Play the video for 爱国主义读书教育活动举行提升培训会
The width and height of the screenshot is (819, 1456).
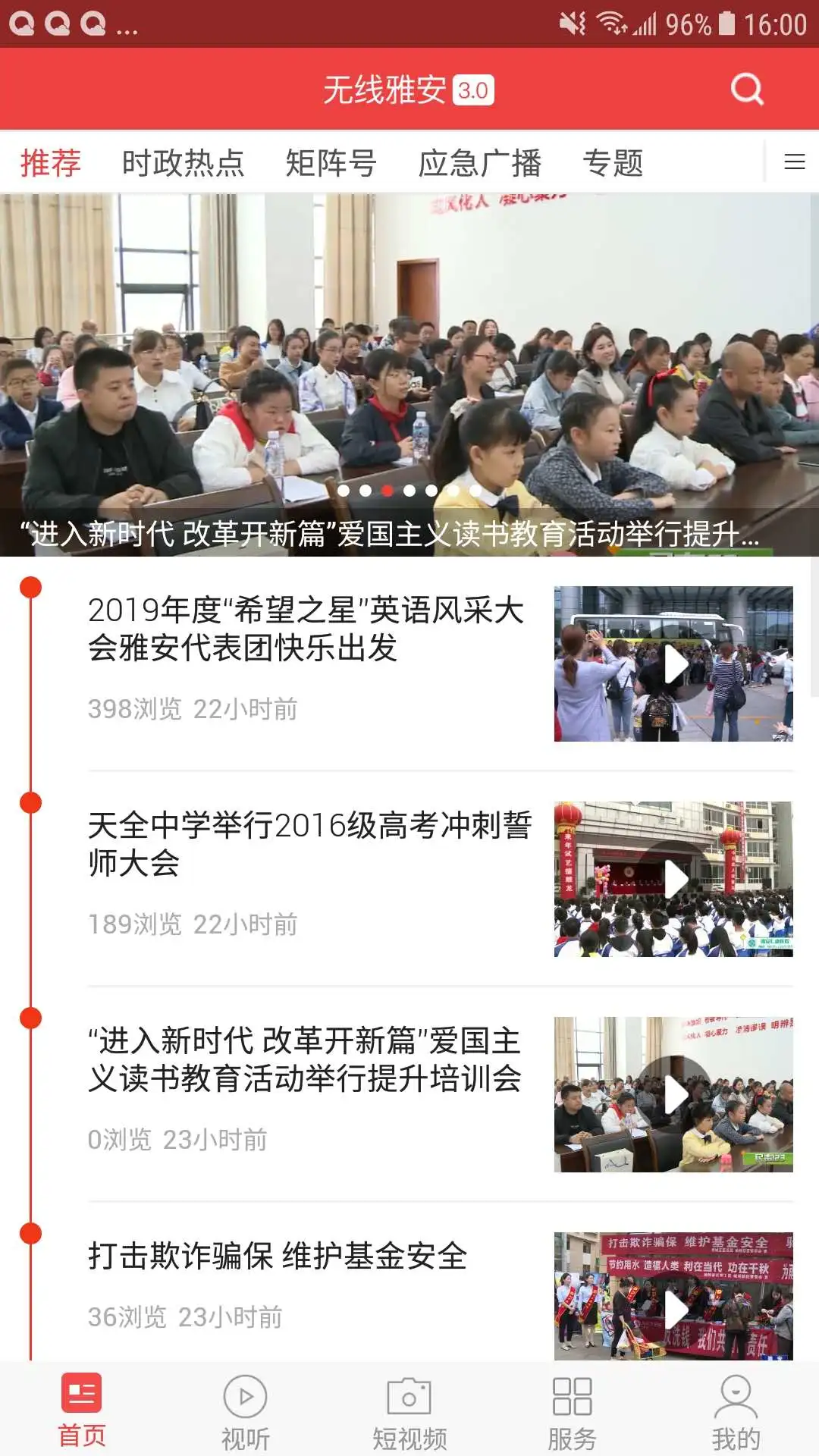click(673, 1094)
